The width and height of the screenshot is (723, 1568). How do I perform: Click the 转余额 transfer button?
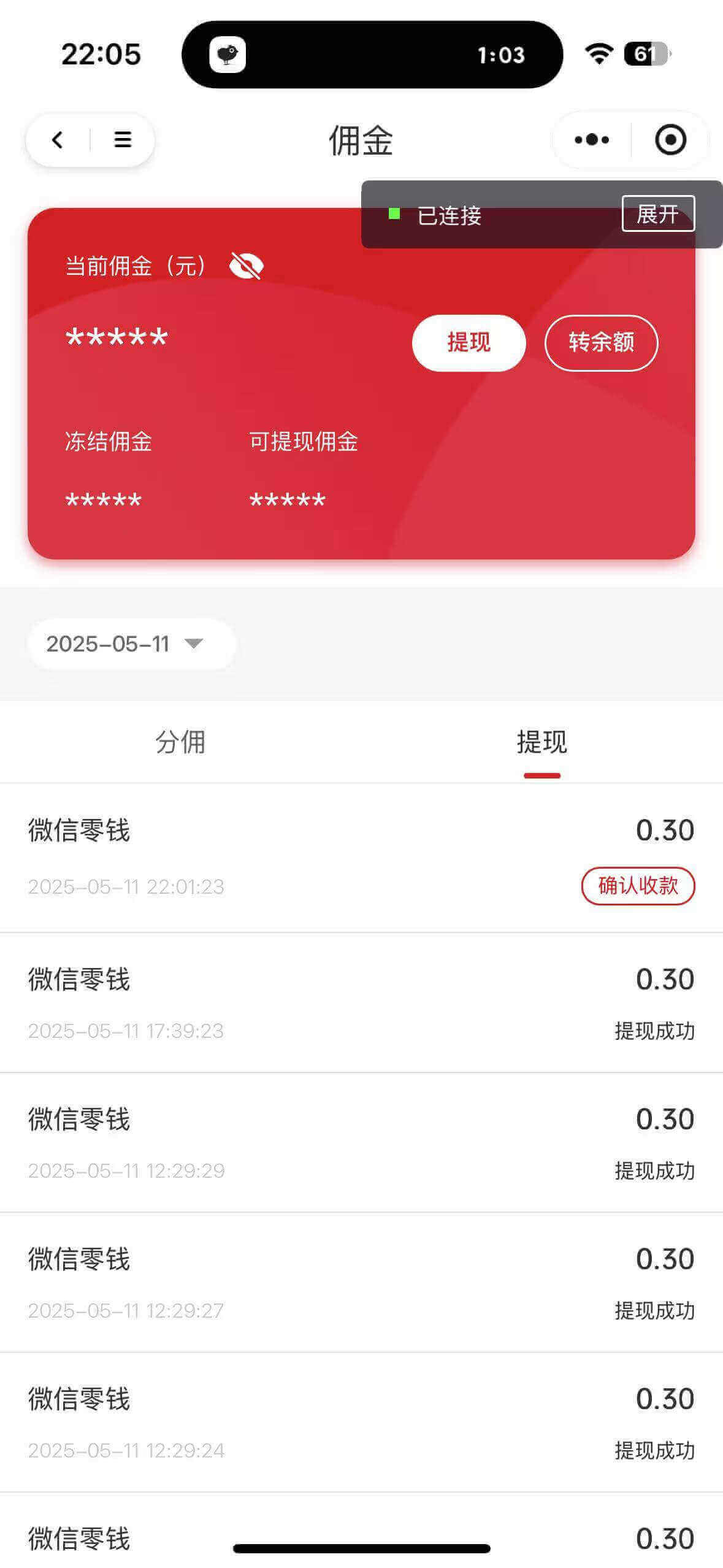pos(602,344)
